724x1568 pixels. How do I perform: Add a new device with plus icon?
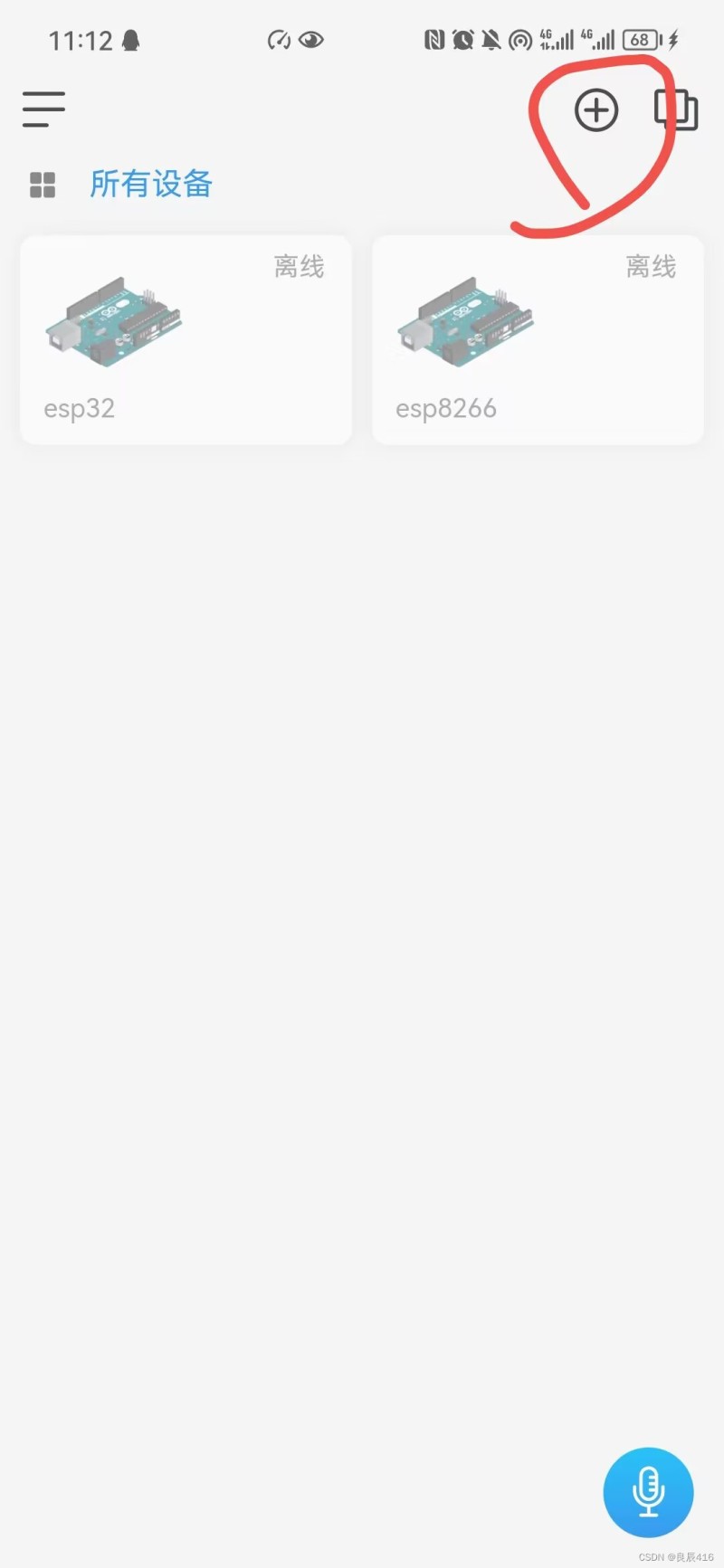click(x=596, y=110)
